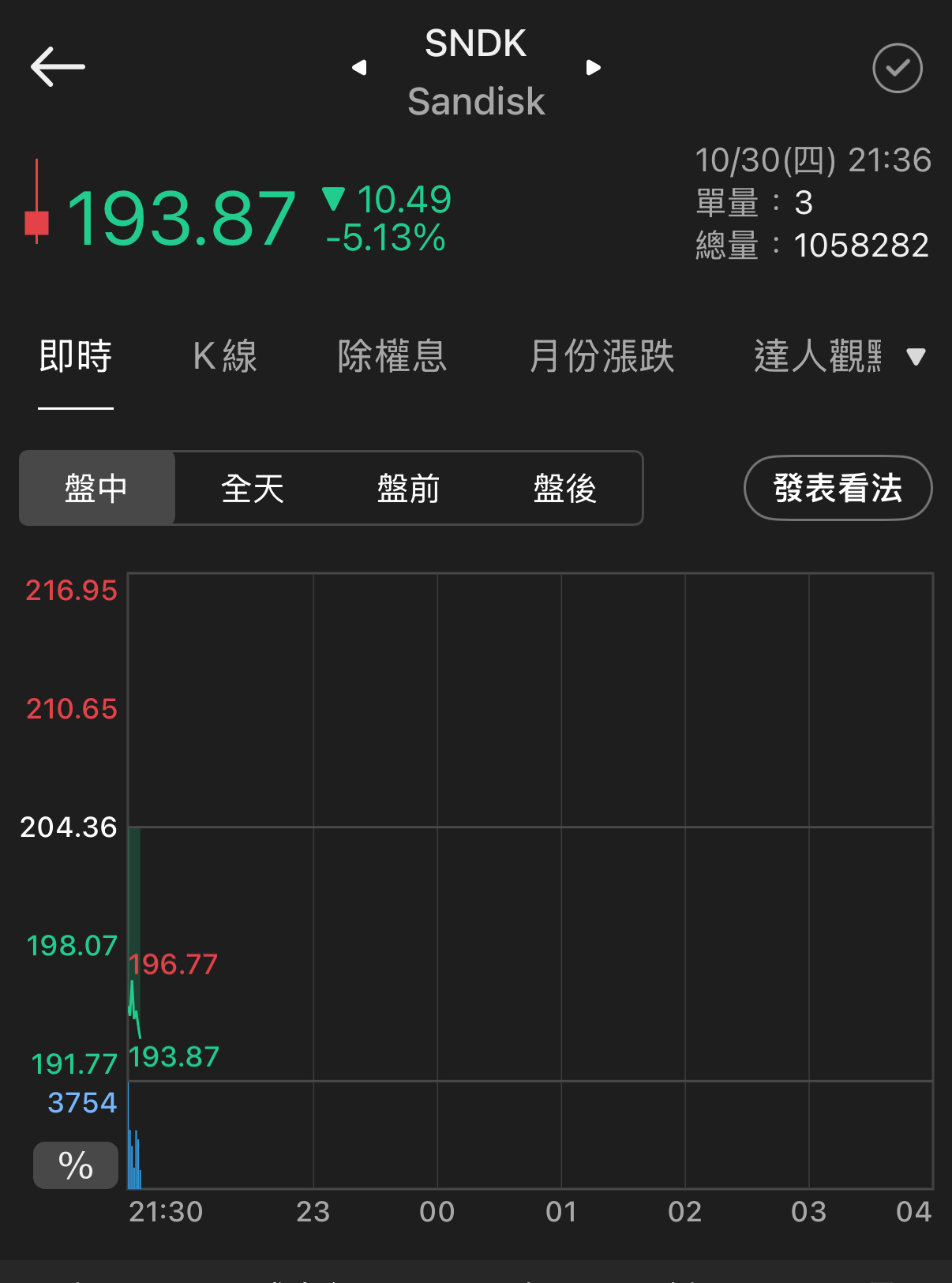Show the 盤後 after-hours chart
Viewport: 952px width, 1283px height.
point(565,488)
